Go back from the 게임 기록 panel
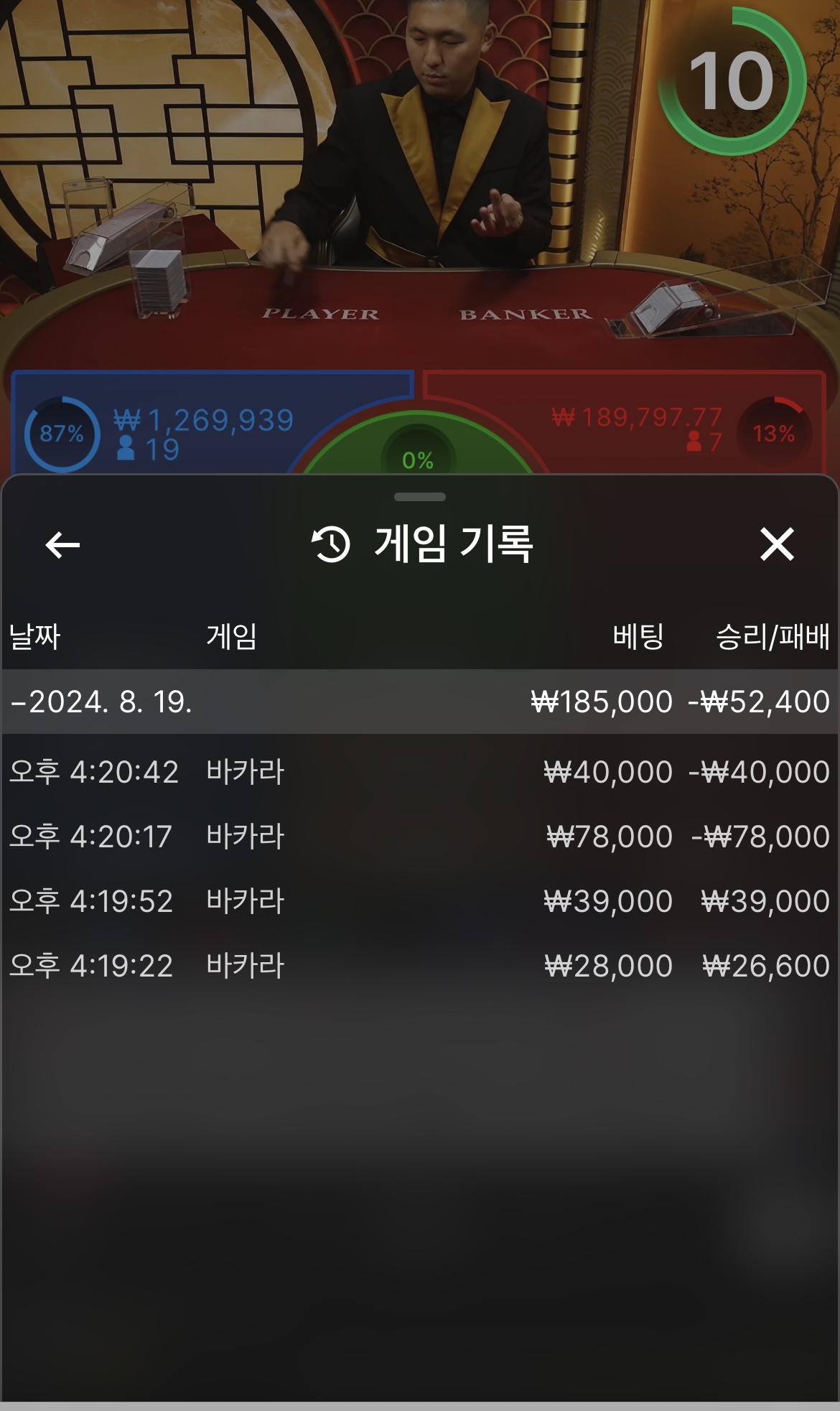Screen dimensions: 840x1411 point(62,545)
